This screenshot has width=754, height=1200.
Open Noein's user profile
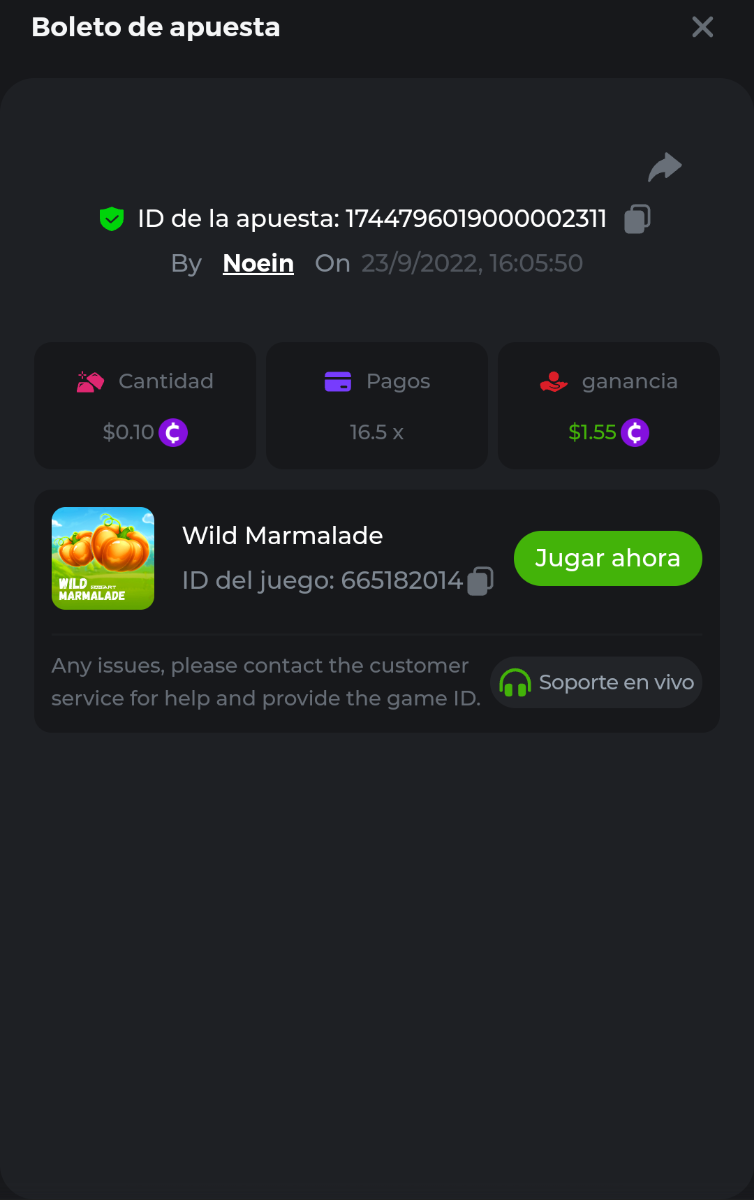coord(258,263)
